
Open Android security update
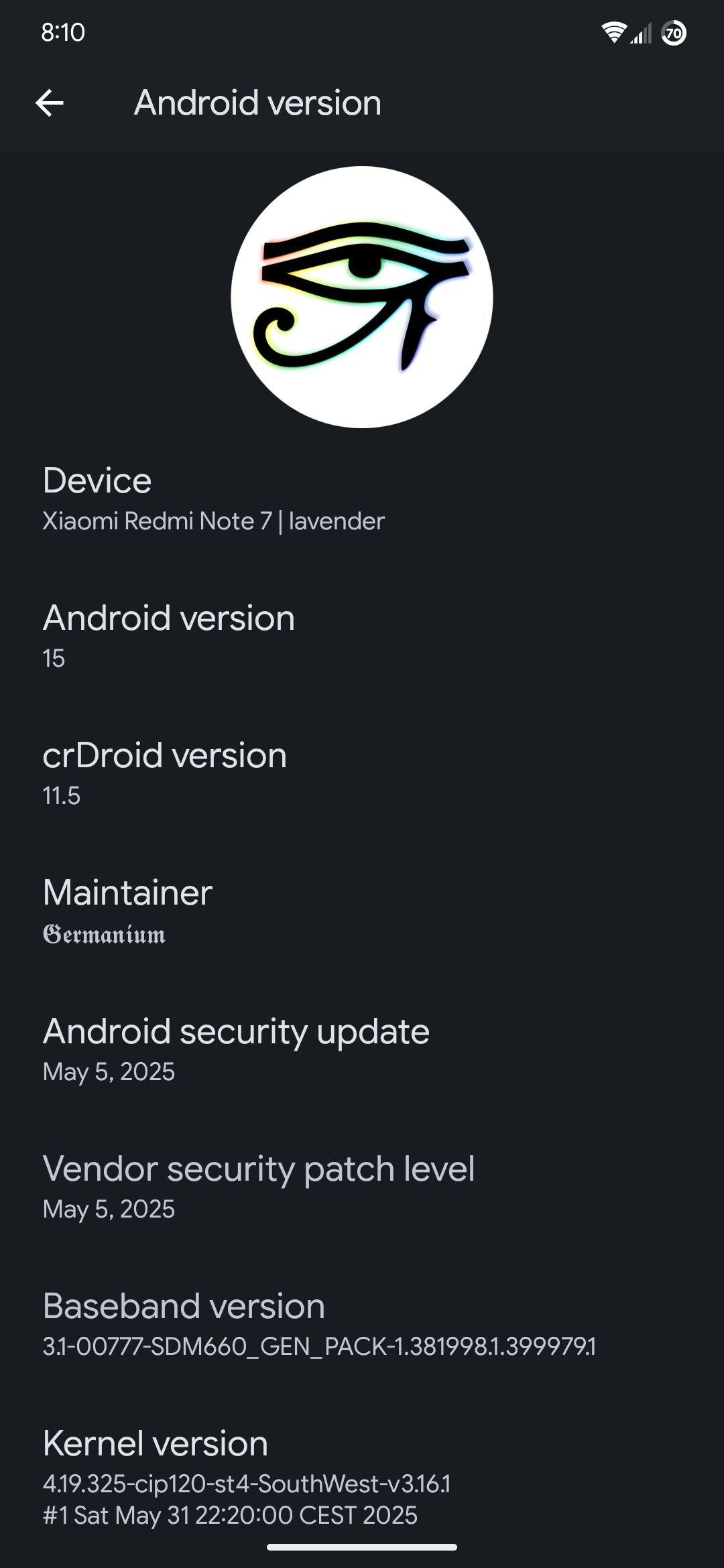[x=362, y=1049]
